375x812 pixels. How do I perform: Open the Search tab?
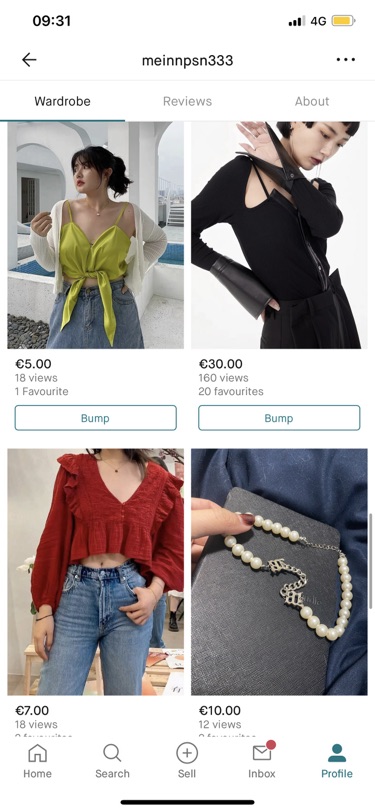pyautogui.click(x=112, y=761)
